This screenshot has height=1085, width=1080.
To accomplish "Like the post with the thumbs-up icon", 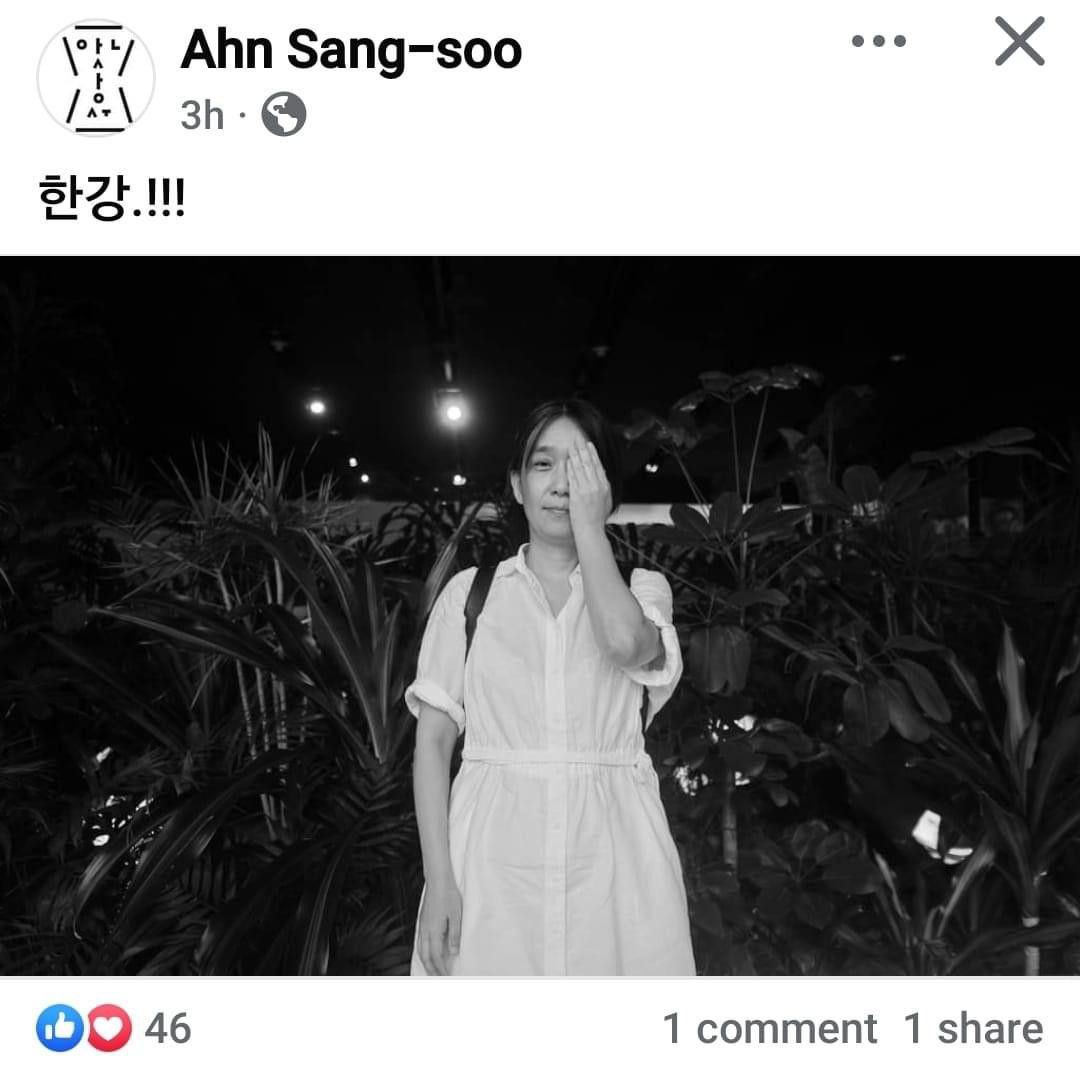I will pyautogui.click(x=60, y=1028).
